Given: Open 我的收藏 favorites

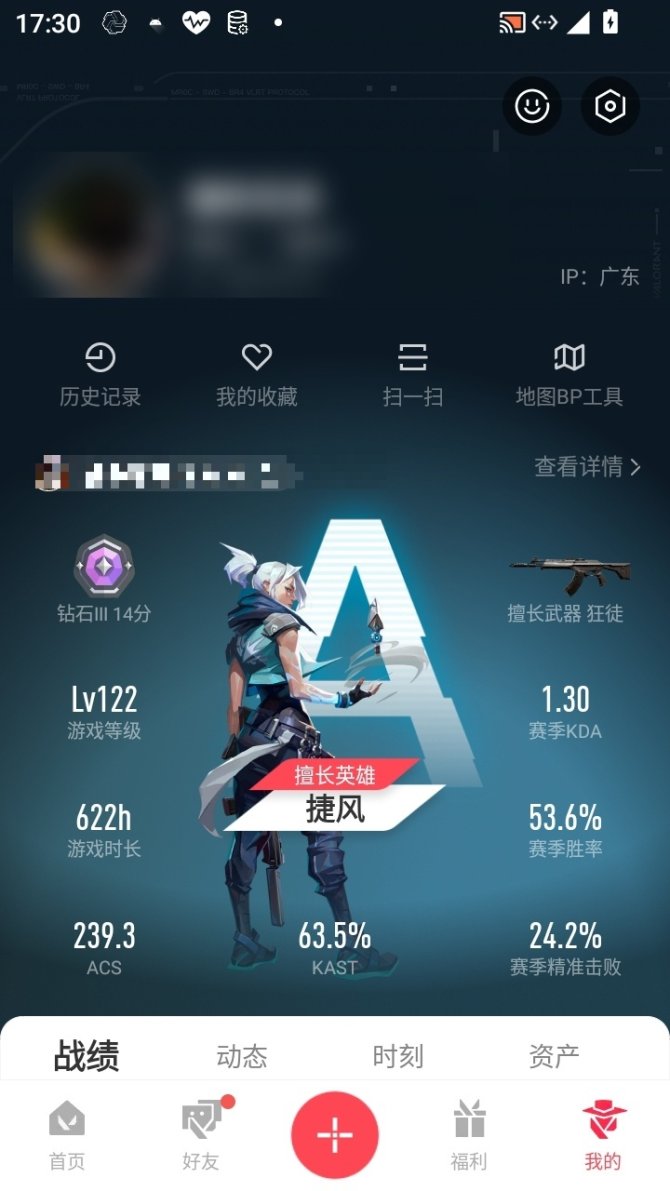Looking at the screenshot, I should pos(257,374).
